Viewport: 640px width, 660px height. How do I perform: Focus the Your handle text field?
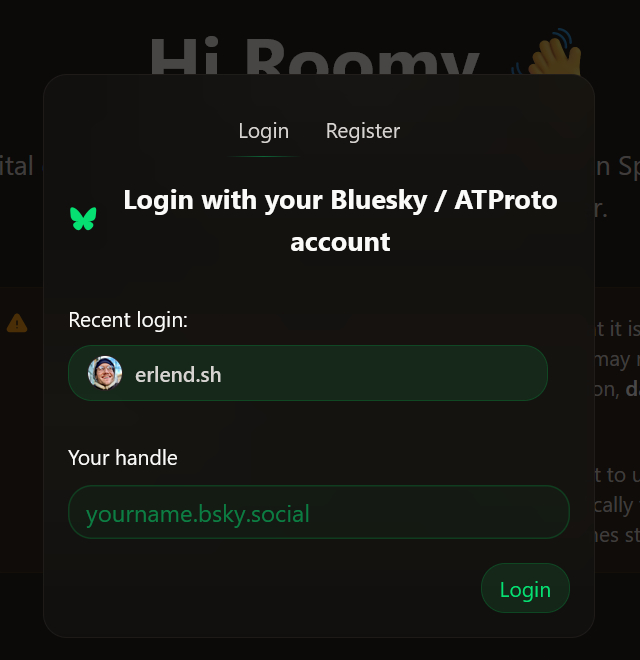point(318,513)
